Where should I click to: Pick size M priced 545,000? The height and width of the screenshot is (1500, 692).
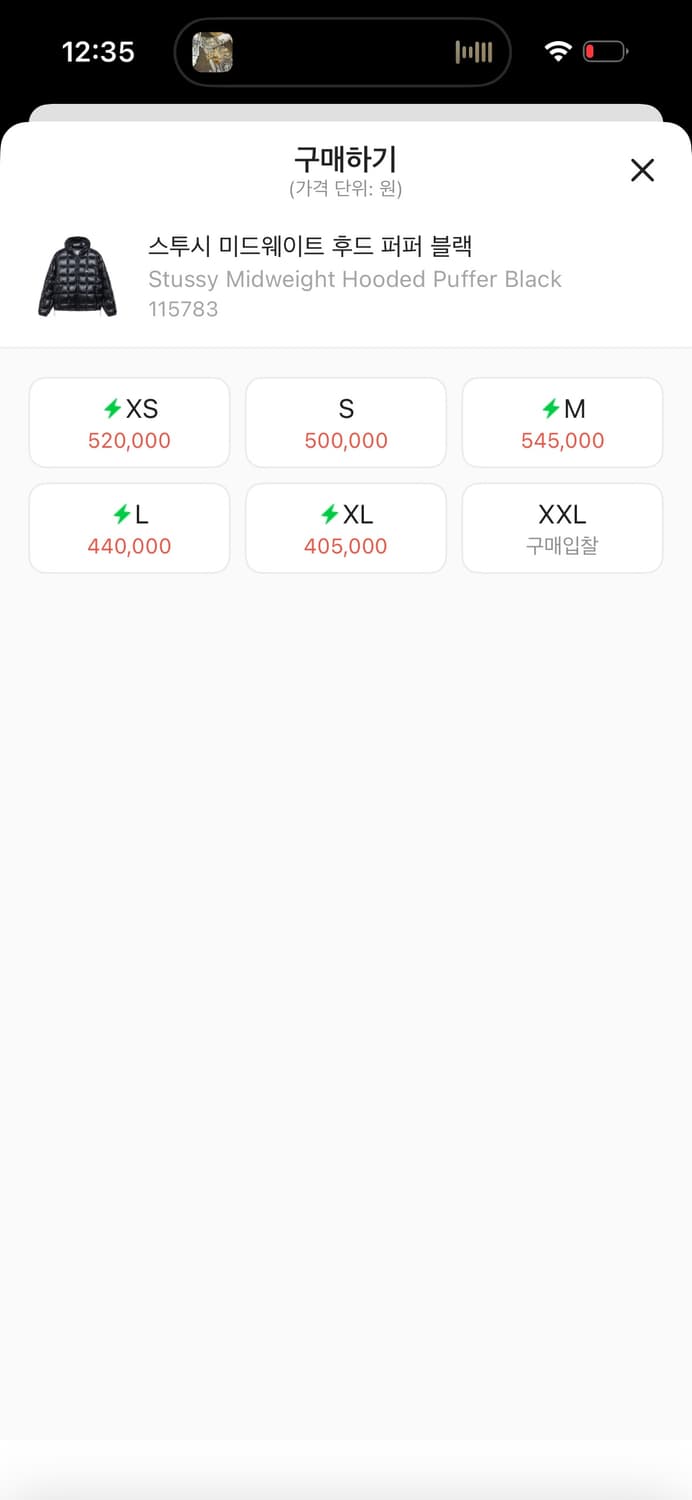click(562, 423)
